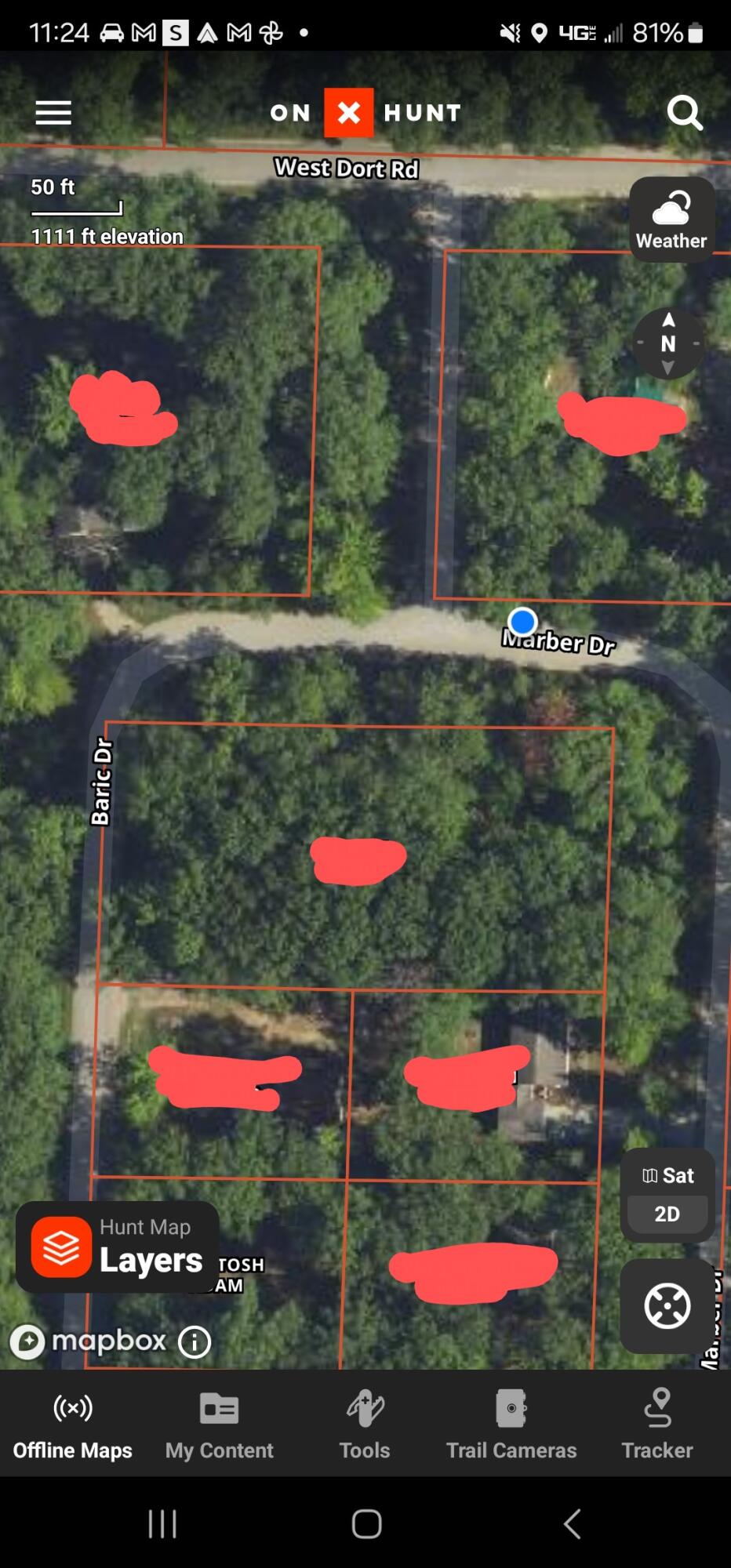
Task: Switch the map view to 2D
Action: (x=667, y=1214)
